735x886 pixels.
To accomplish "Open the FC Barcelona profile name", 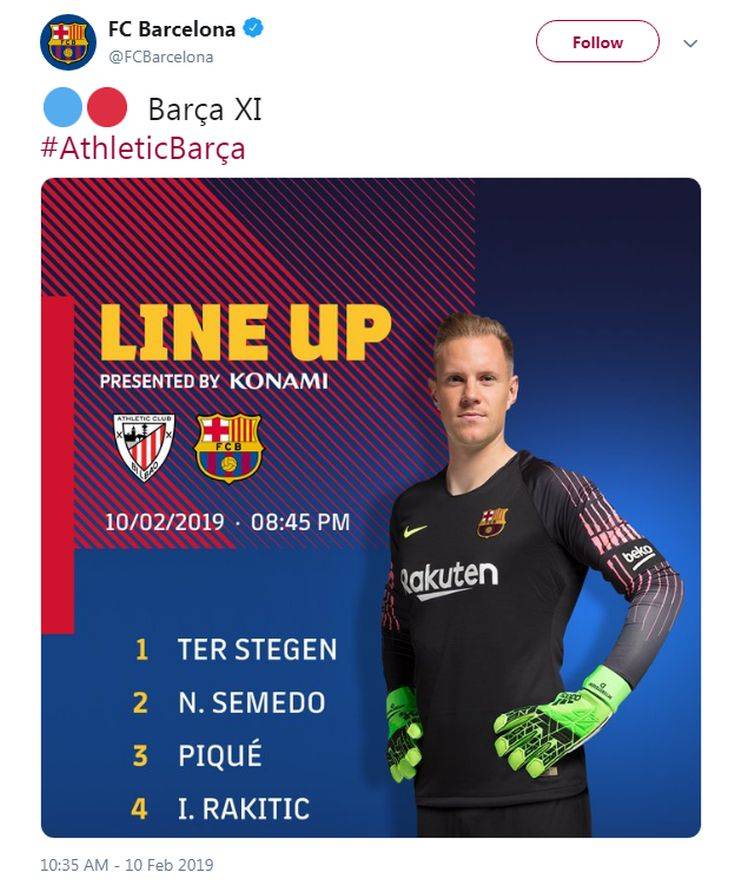I will [172, 29].
